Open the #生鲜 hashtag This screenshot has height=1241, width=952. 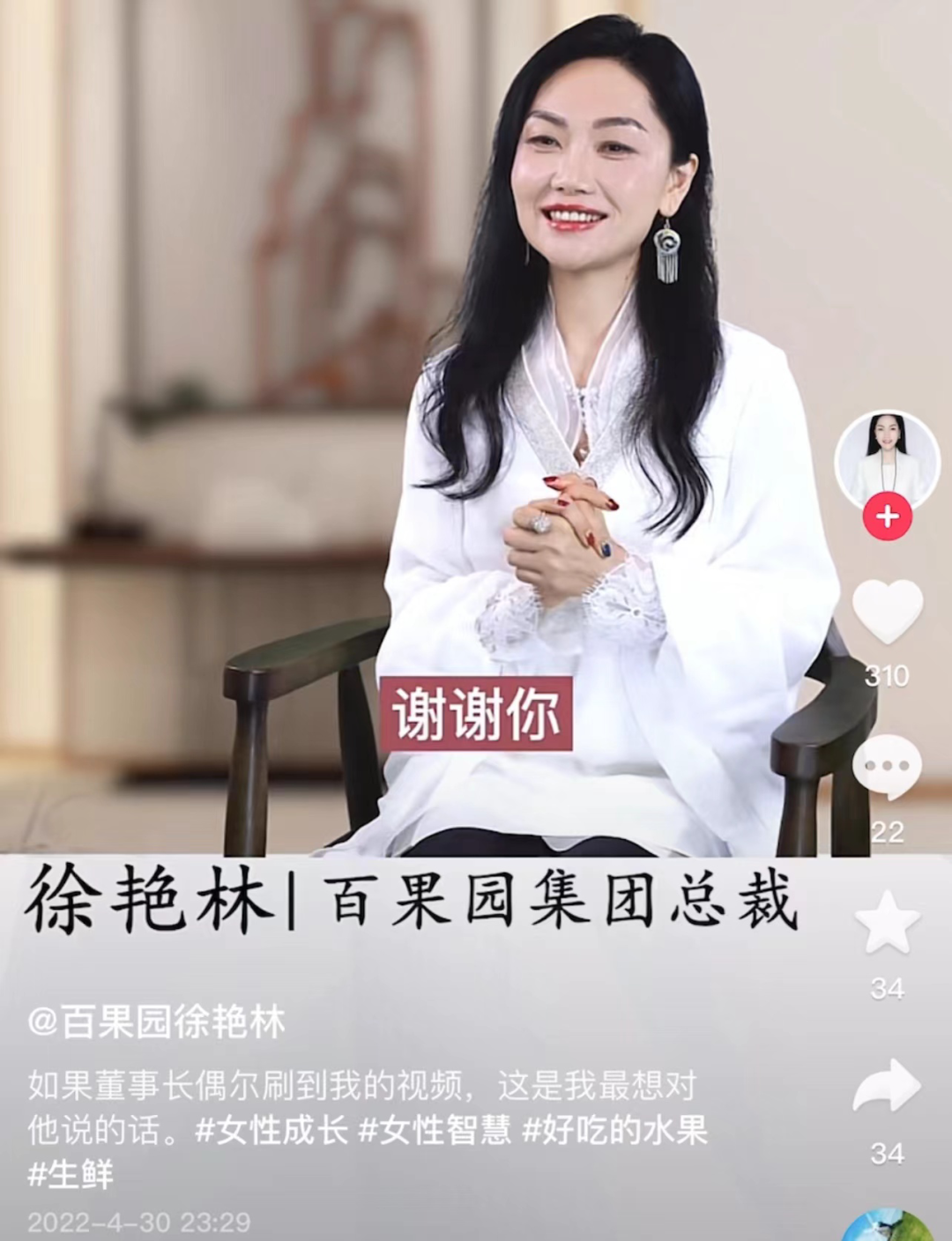(71, 1174)
